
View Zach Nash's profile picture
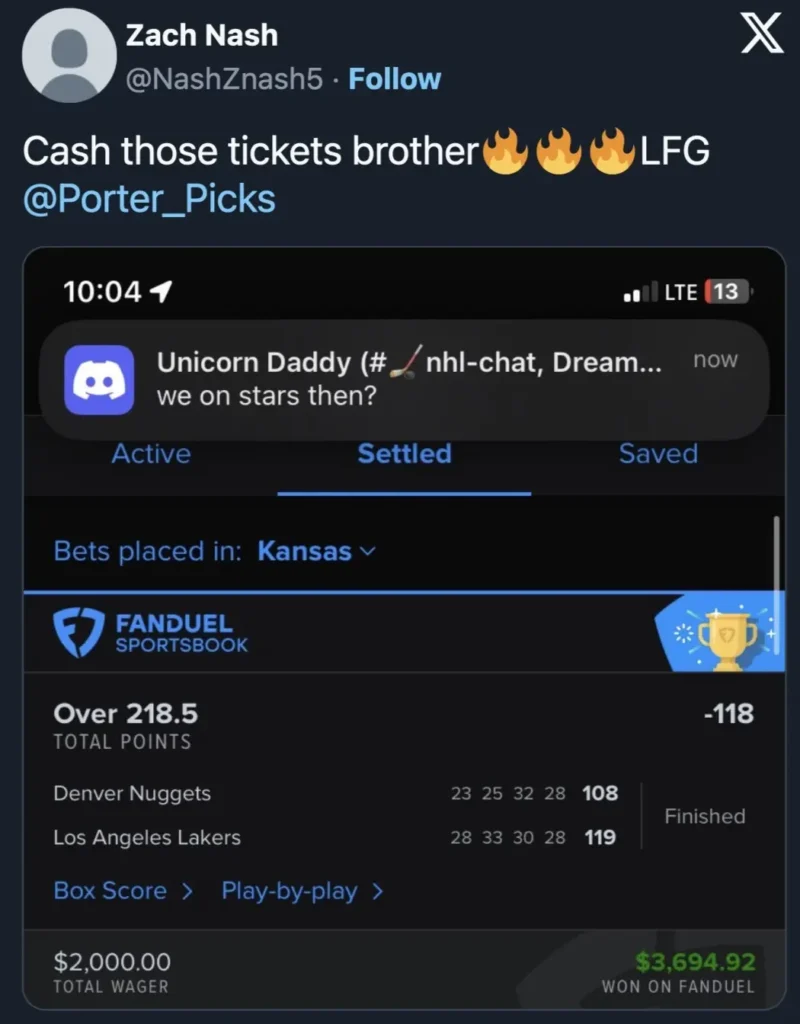click(68, 56)
